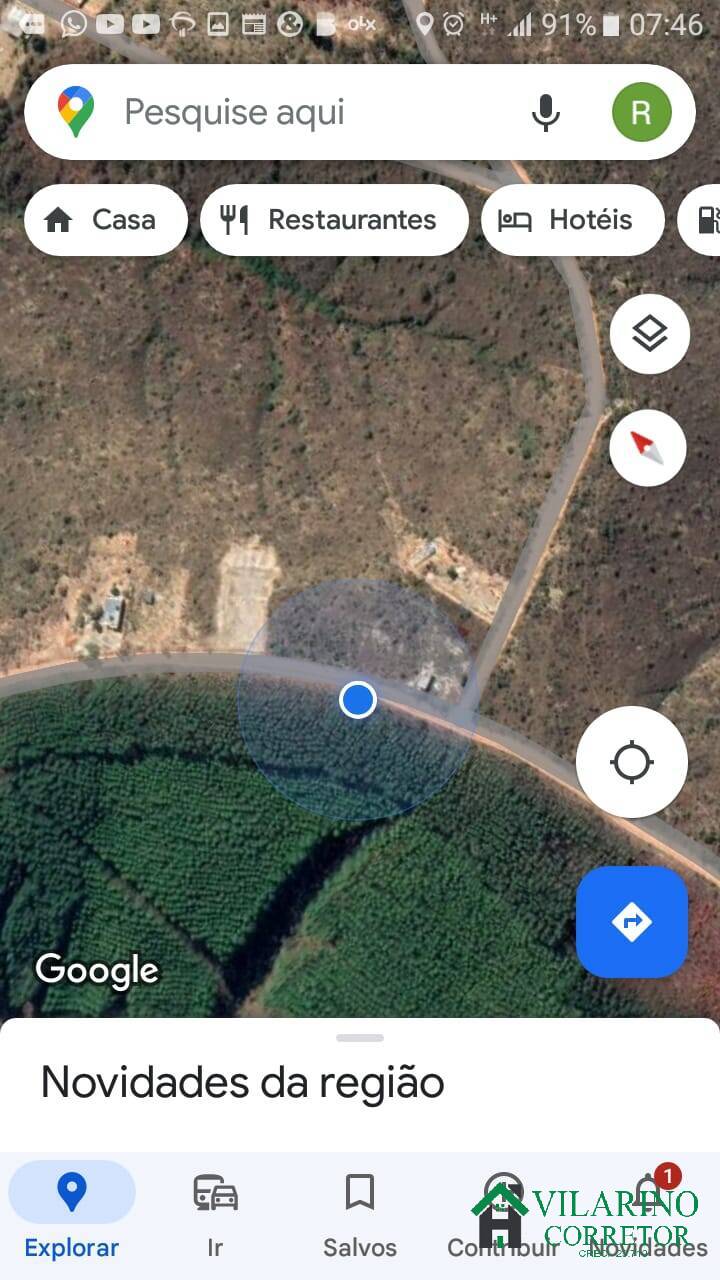Open the Ir navigation icon
Screen dimensions: 720x1280
215,1193
